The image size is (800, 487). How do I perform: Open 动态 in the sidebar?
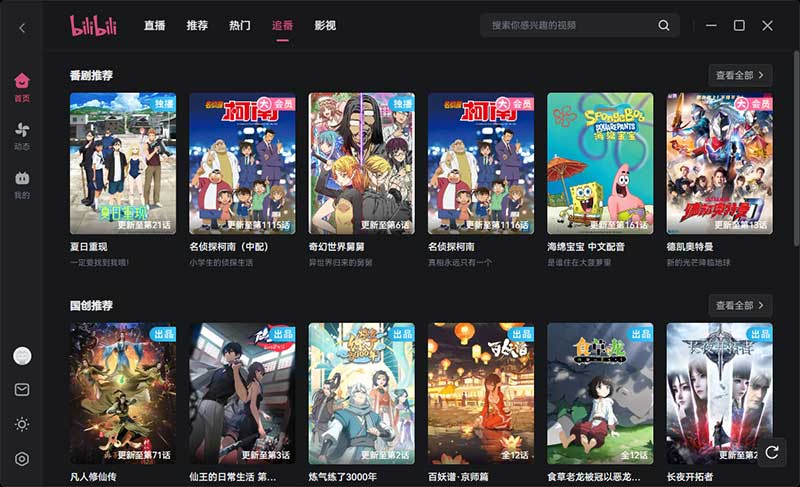pyautogui.click(x=22, y=136)
